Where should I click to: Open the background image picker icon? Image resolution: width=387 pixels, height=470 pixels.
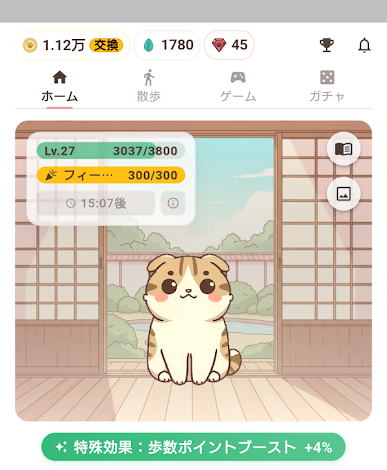(343, 194)
